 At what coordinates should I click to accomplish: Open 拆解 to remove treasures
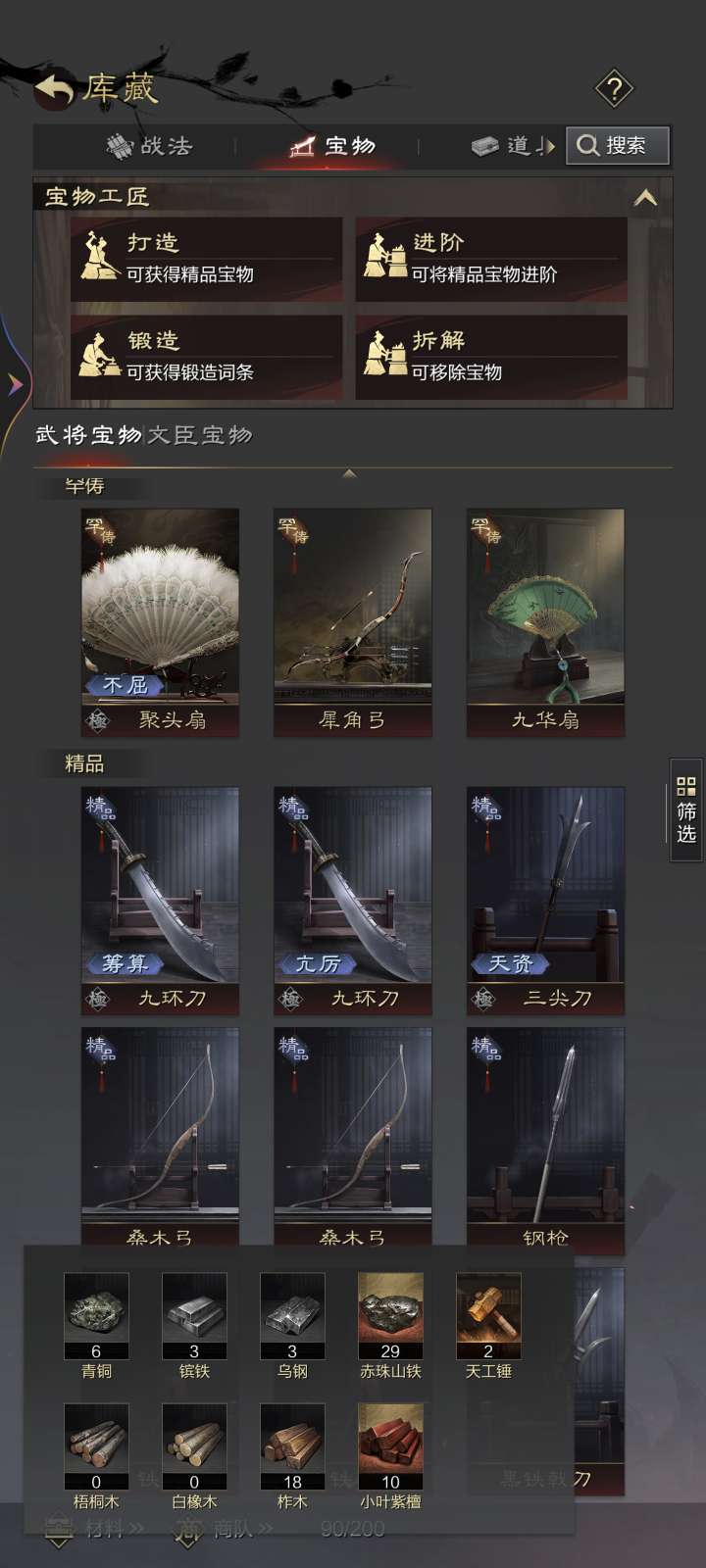click(x=491, y=357)
